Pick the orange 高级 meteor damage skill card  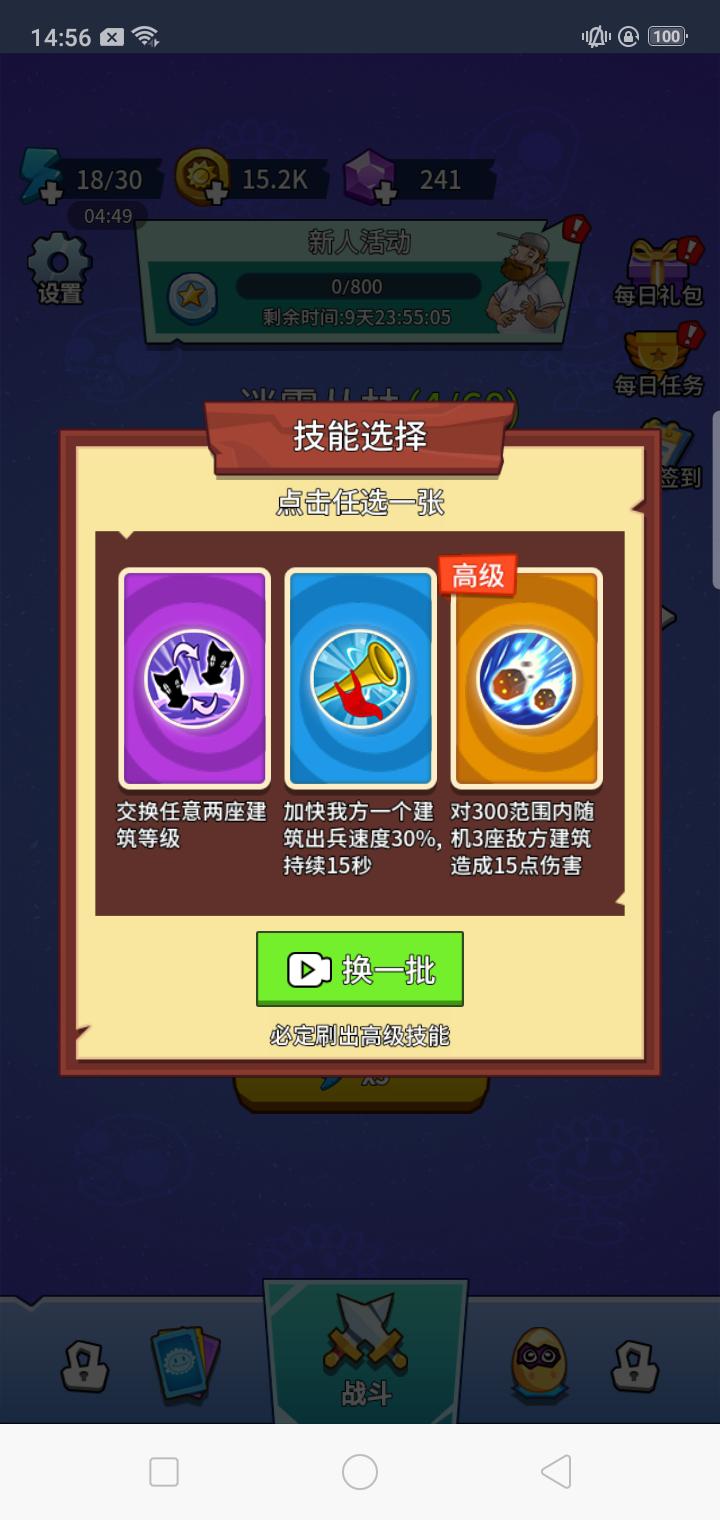(x=526, y=679)
